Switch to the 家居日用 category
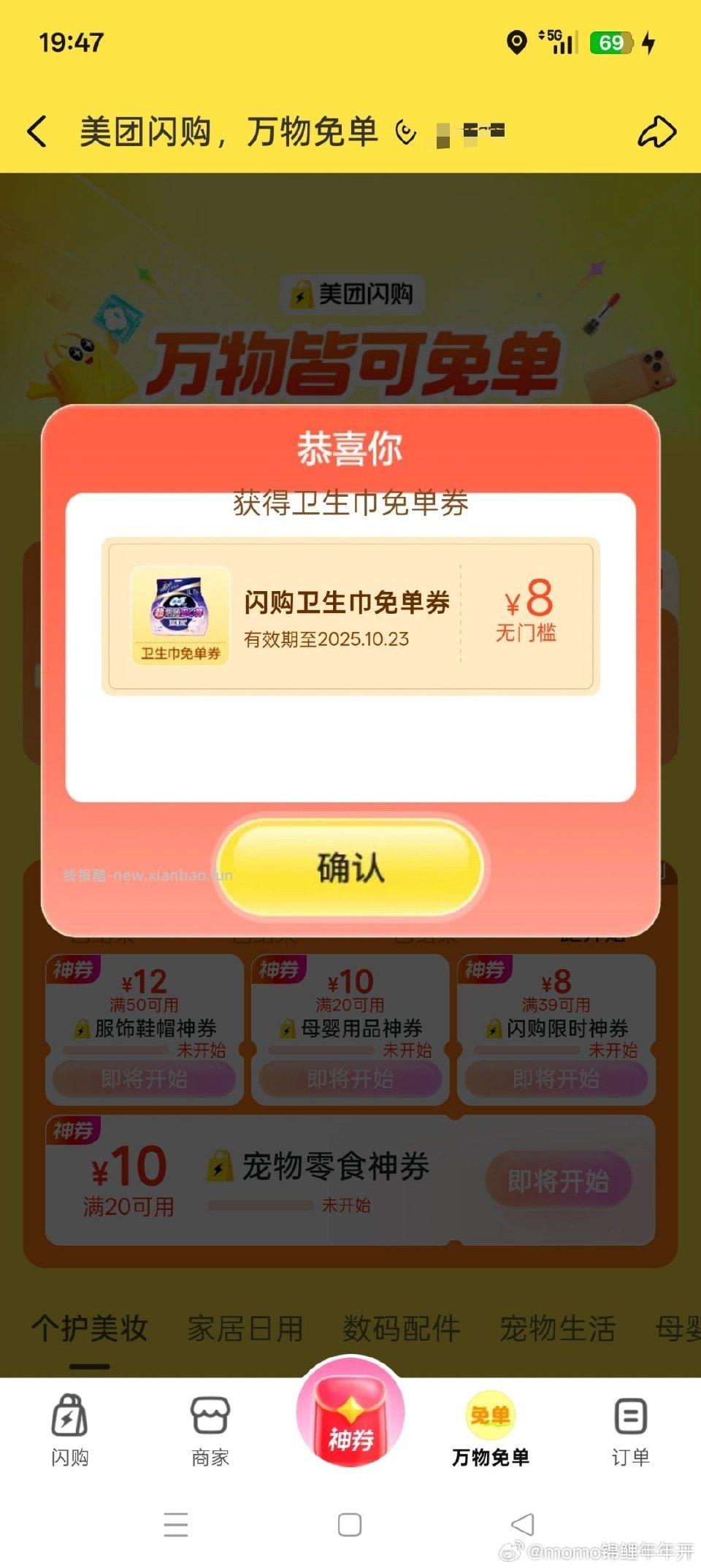The image size is (701, 1568). [x=245, y=1328]
